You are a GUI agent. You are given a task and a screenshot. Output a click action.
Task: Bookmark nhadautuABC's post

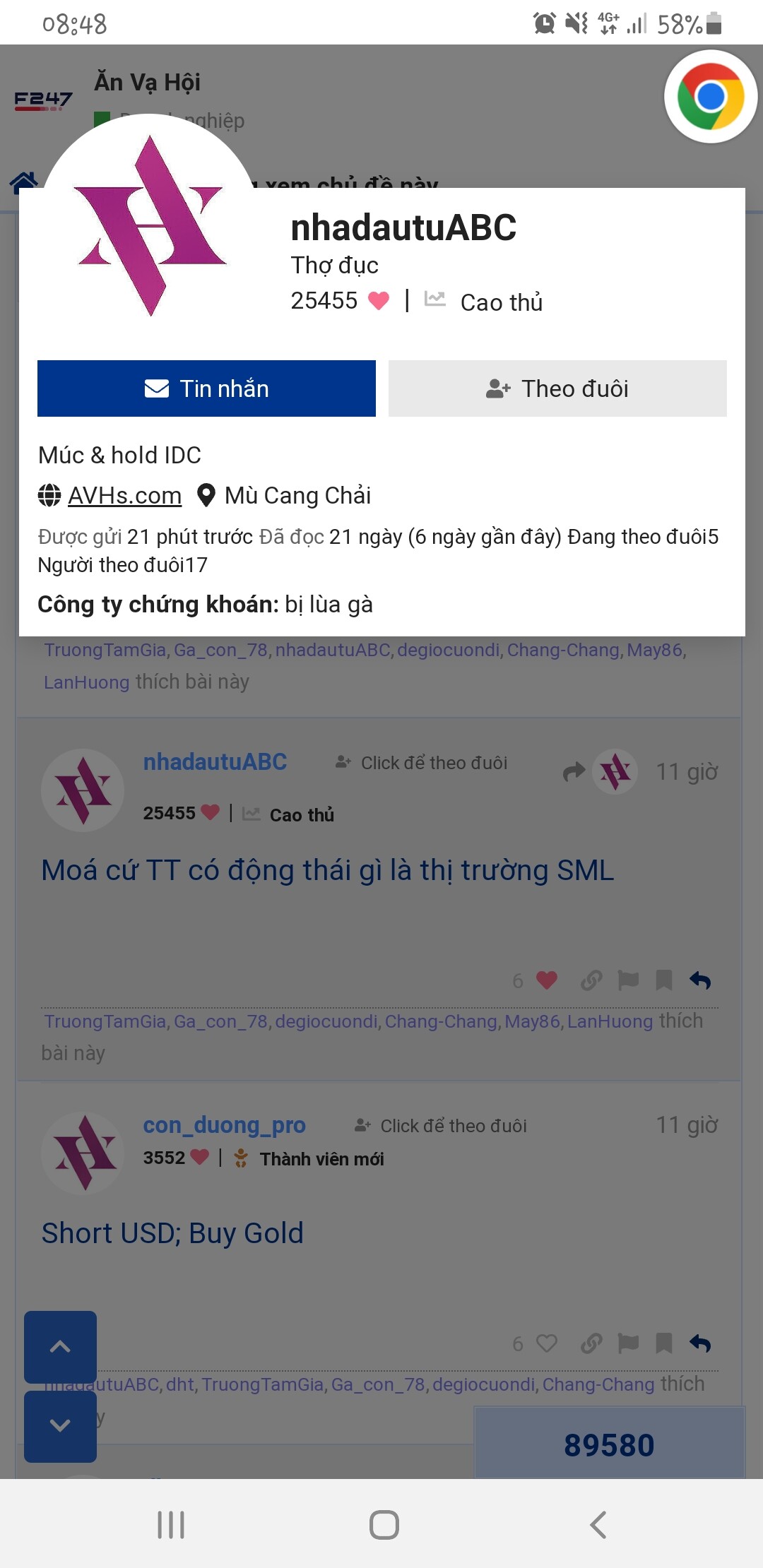point(663,980)
